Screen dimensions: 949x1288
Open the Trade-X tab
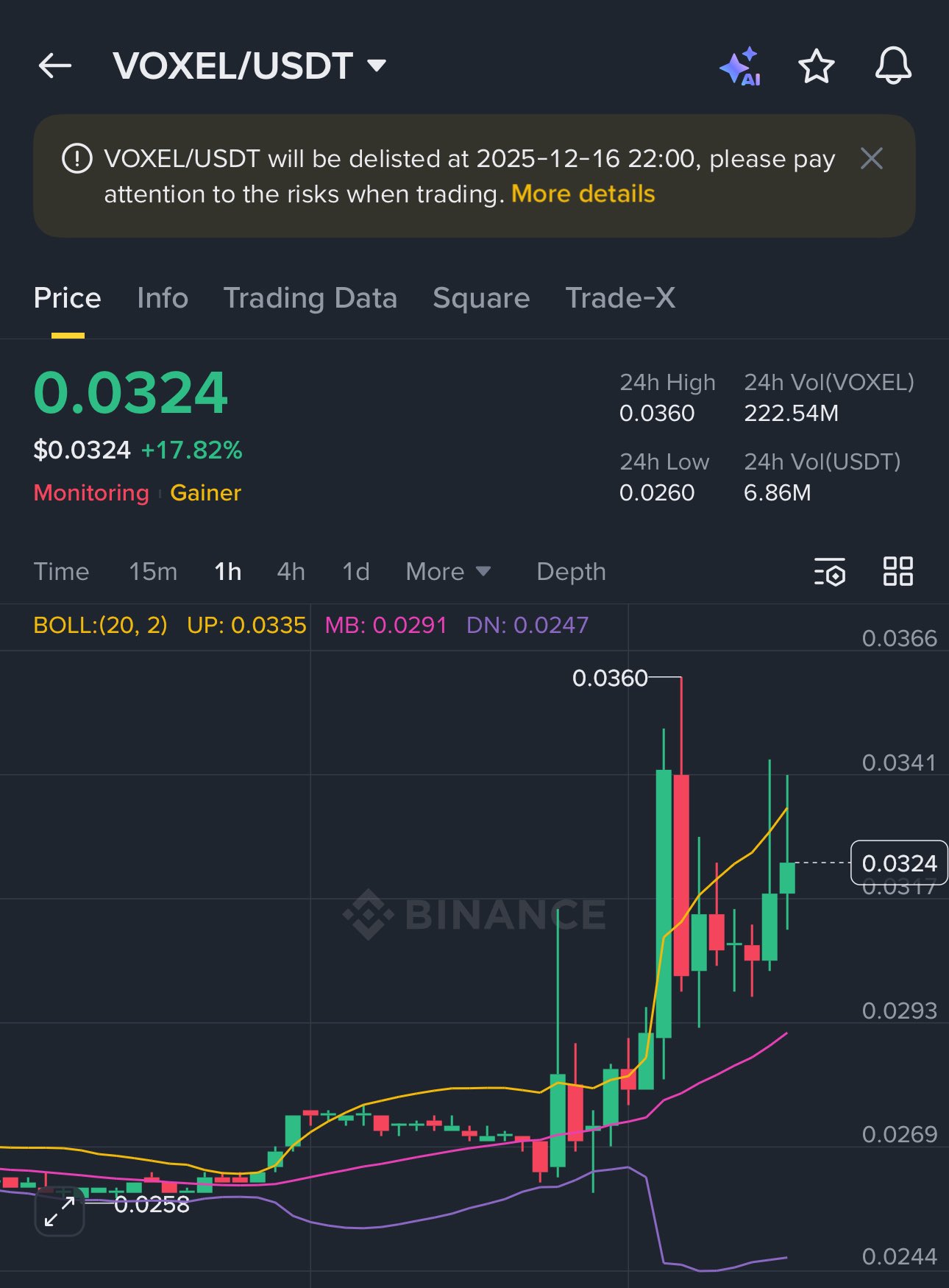pos(619,298)
